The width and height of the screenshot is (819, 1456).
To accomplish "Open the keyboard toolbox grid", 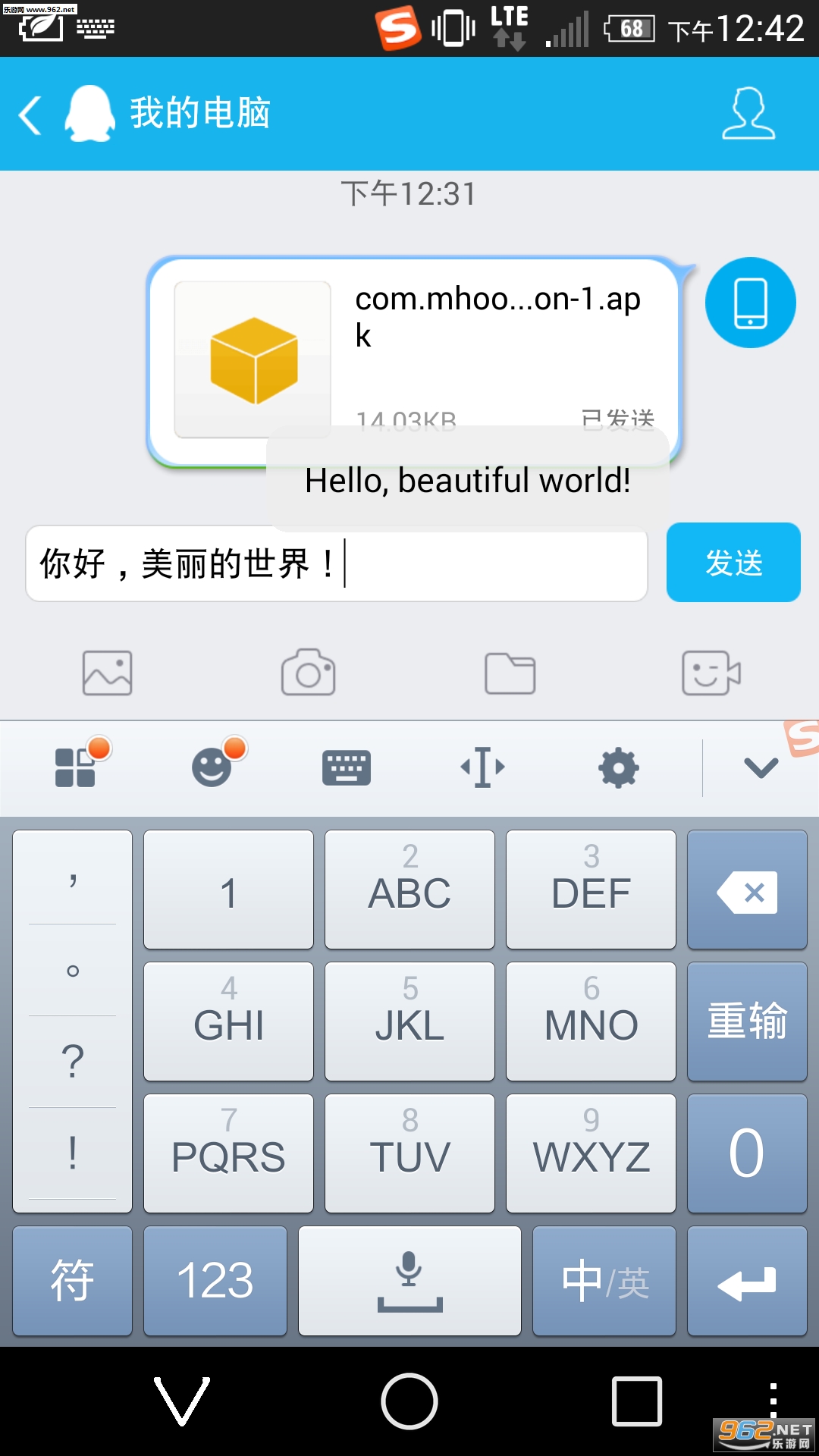I will coord(76,767).
